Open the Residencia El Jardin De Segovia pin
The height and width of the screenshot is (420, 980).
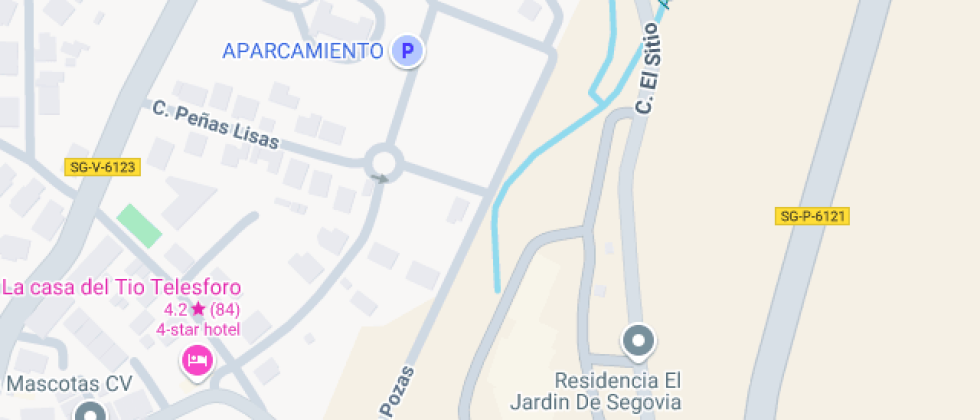point(638,342)
